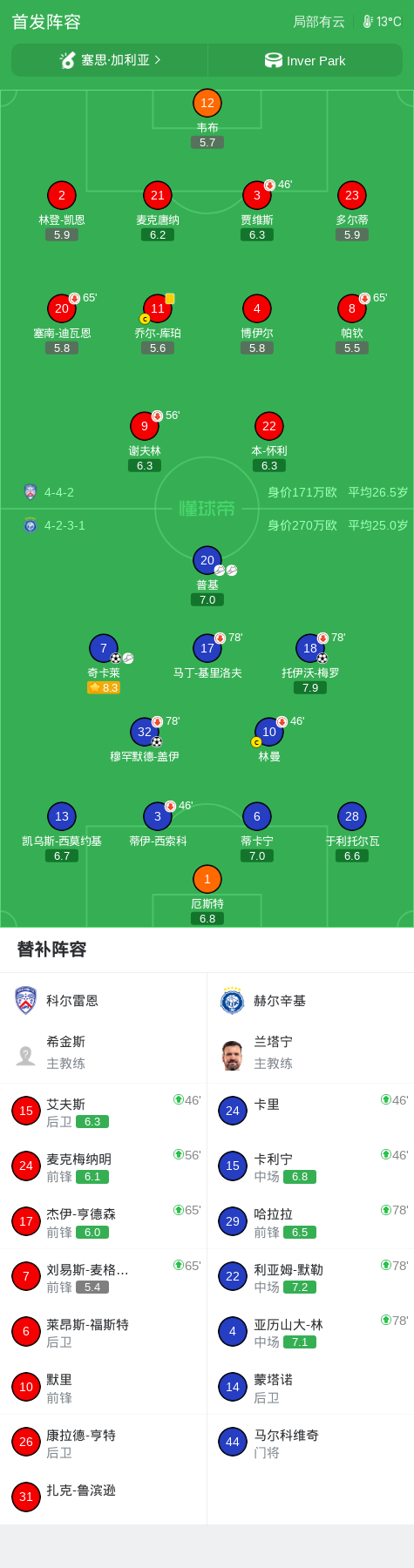View goalkeeper 厄斯特 number 1

[x=207, y=894]
